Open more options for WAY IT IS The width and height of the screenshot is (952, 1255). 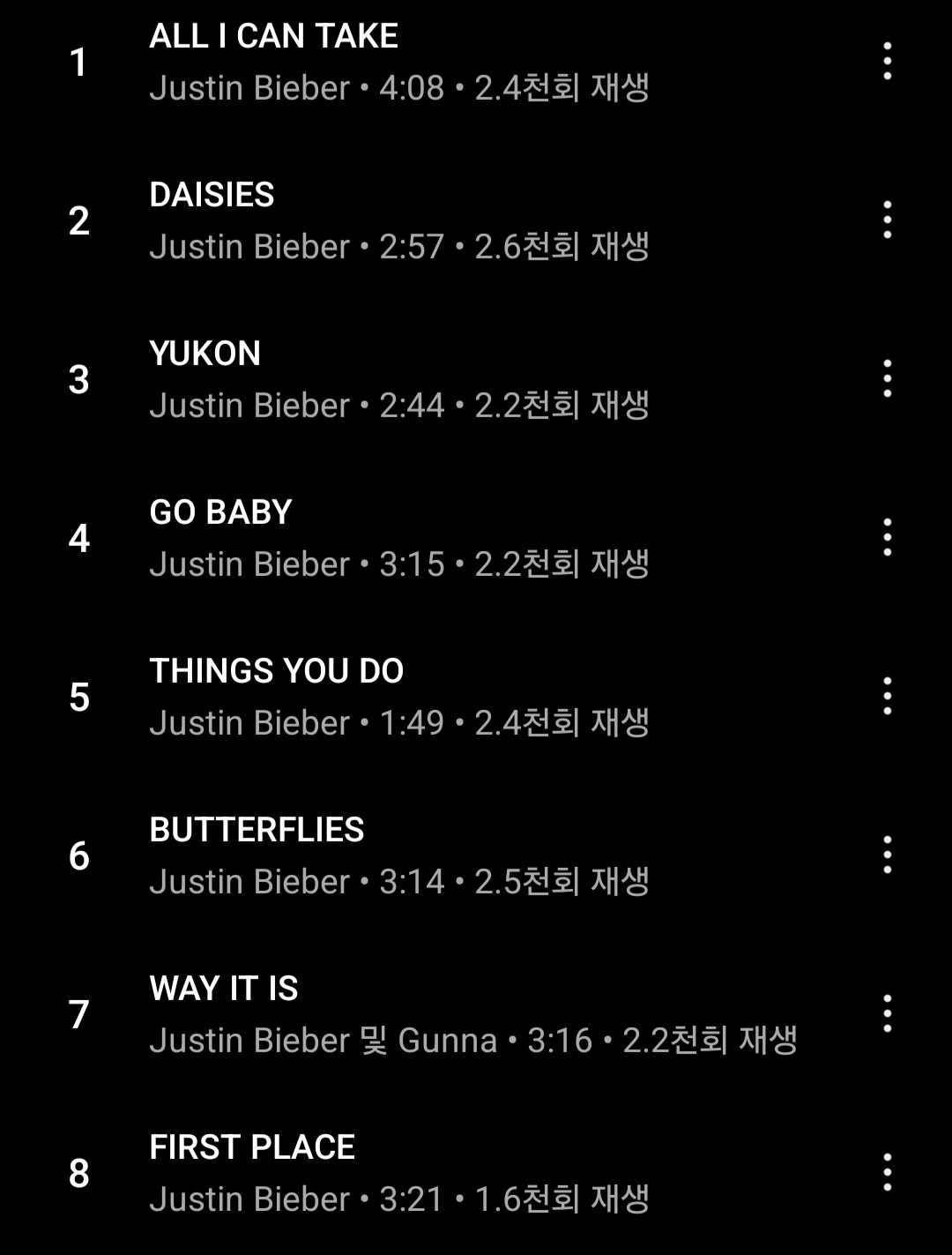[x=887, y=1014]
